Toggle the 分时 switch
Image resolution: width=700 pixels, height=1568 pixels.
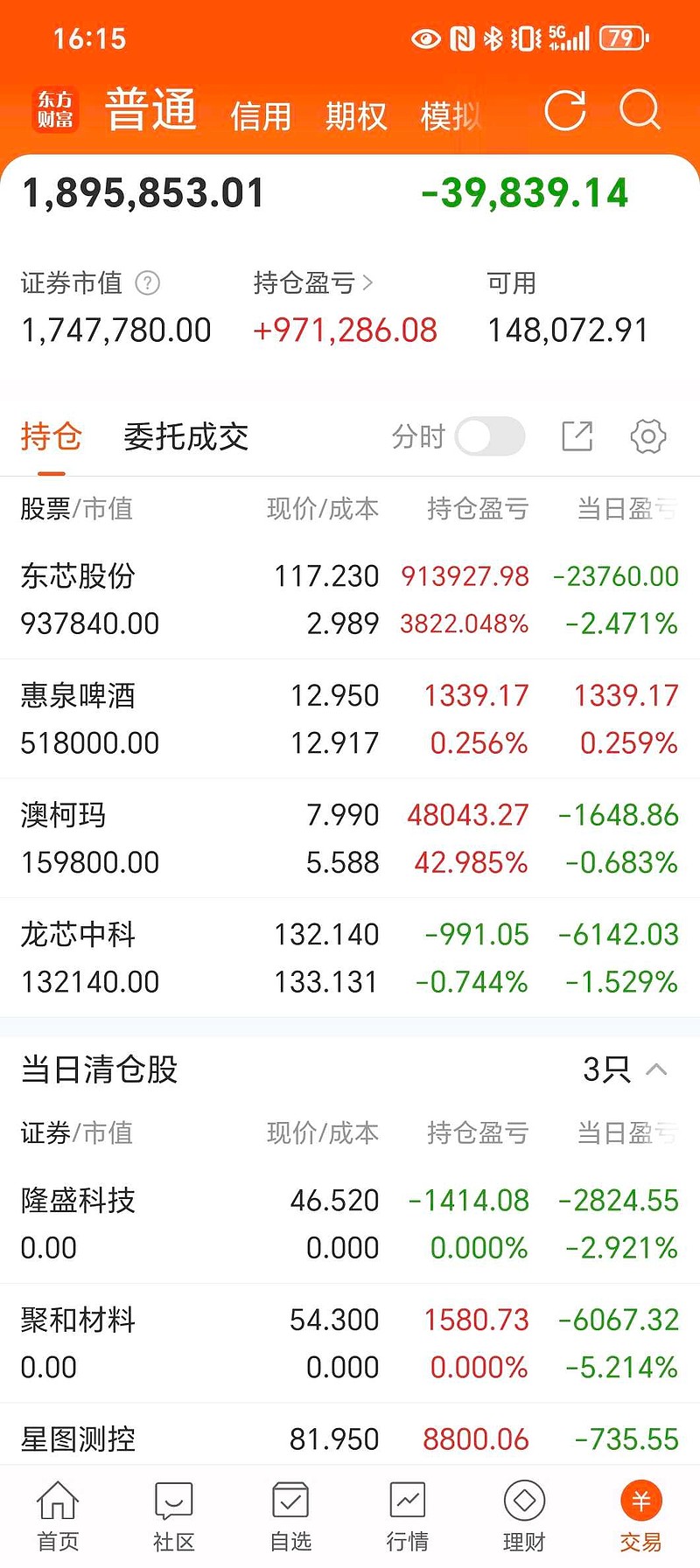(490, 436)
